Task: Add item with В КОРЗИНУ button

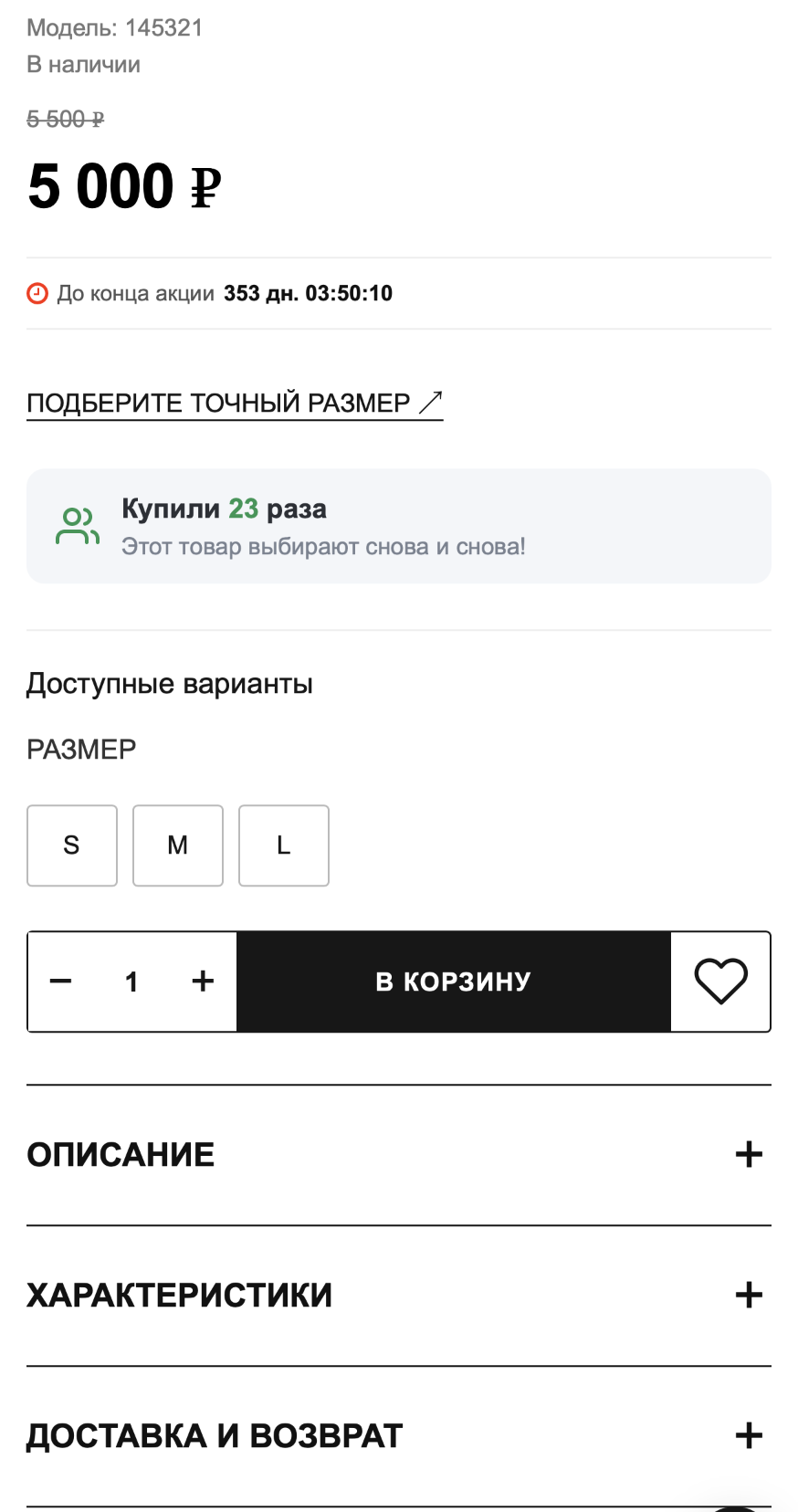Action: 454,982
